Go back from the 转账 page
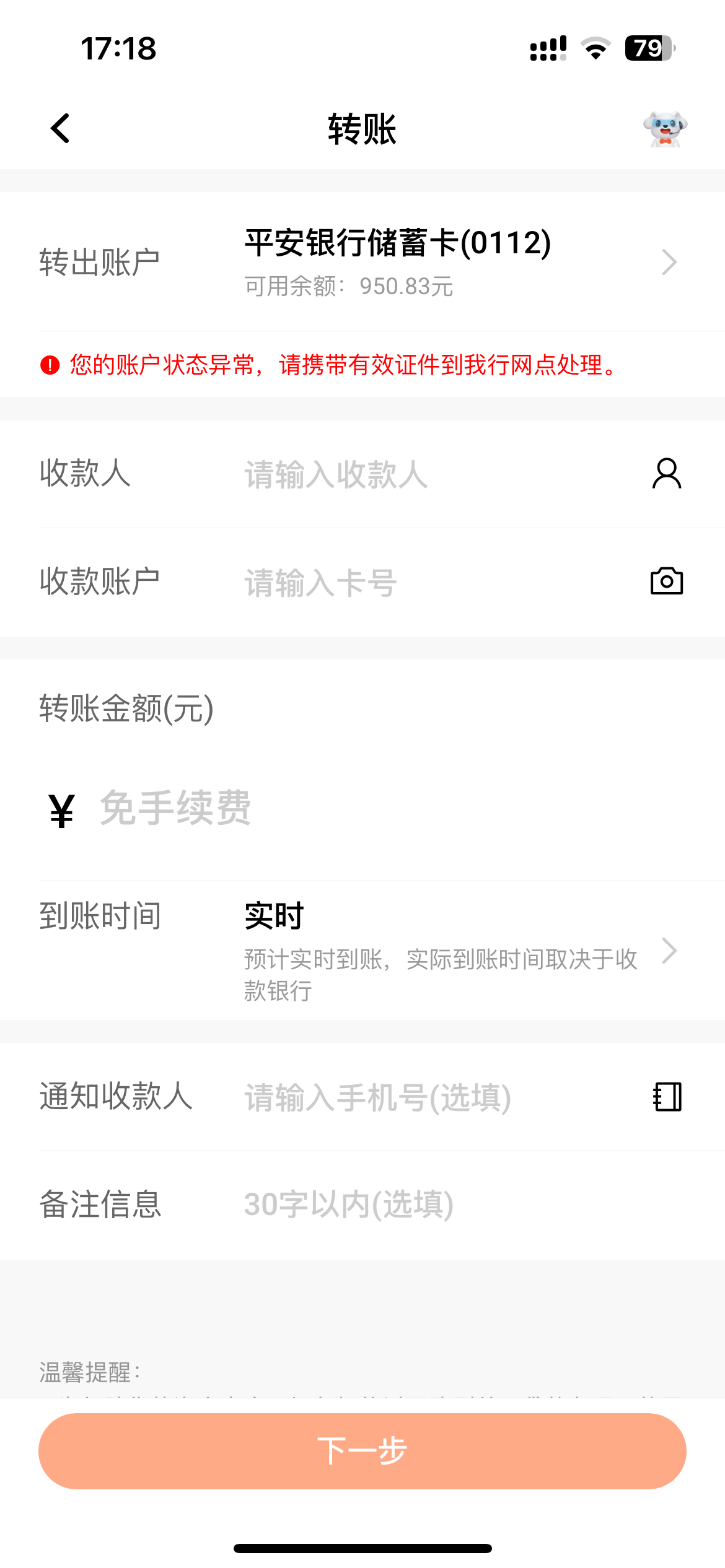This screenshot has width=725, height=1568. click(x=60, y=129)
